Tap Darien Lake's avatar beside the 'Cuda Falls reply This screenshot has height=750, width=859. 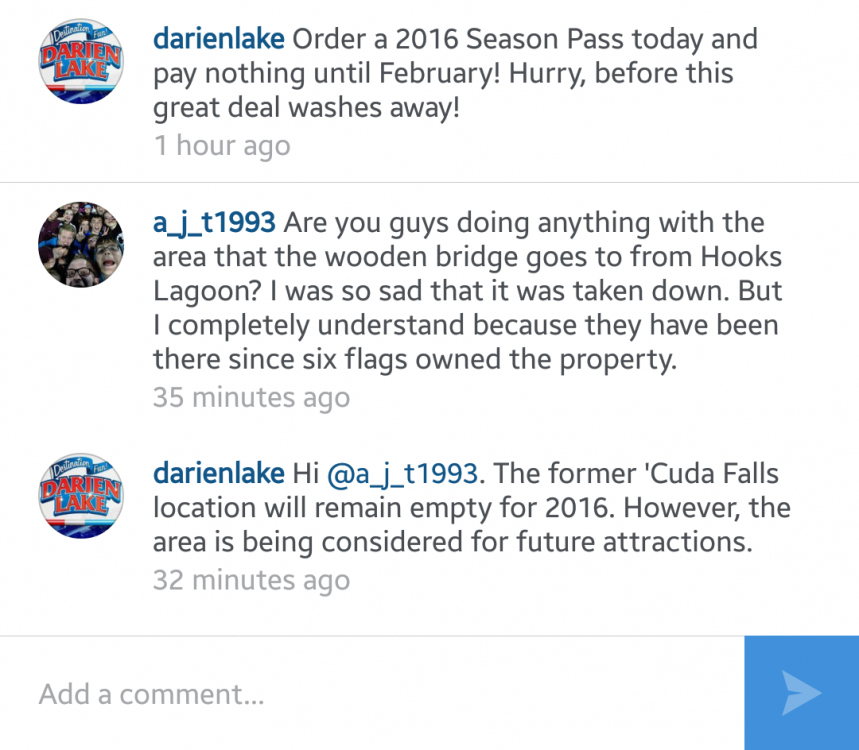pos(80,494)
